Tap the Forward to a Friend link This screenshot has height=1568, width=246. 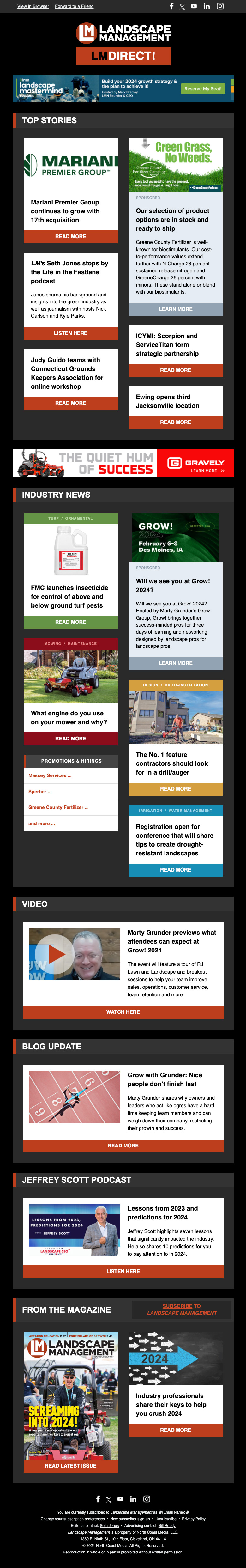coord(74,7)
